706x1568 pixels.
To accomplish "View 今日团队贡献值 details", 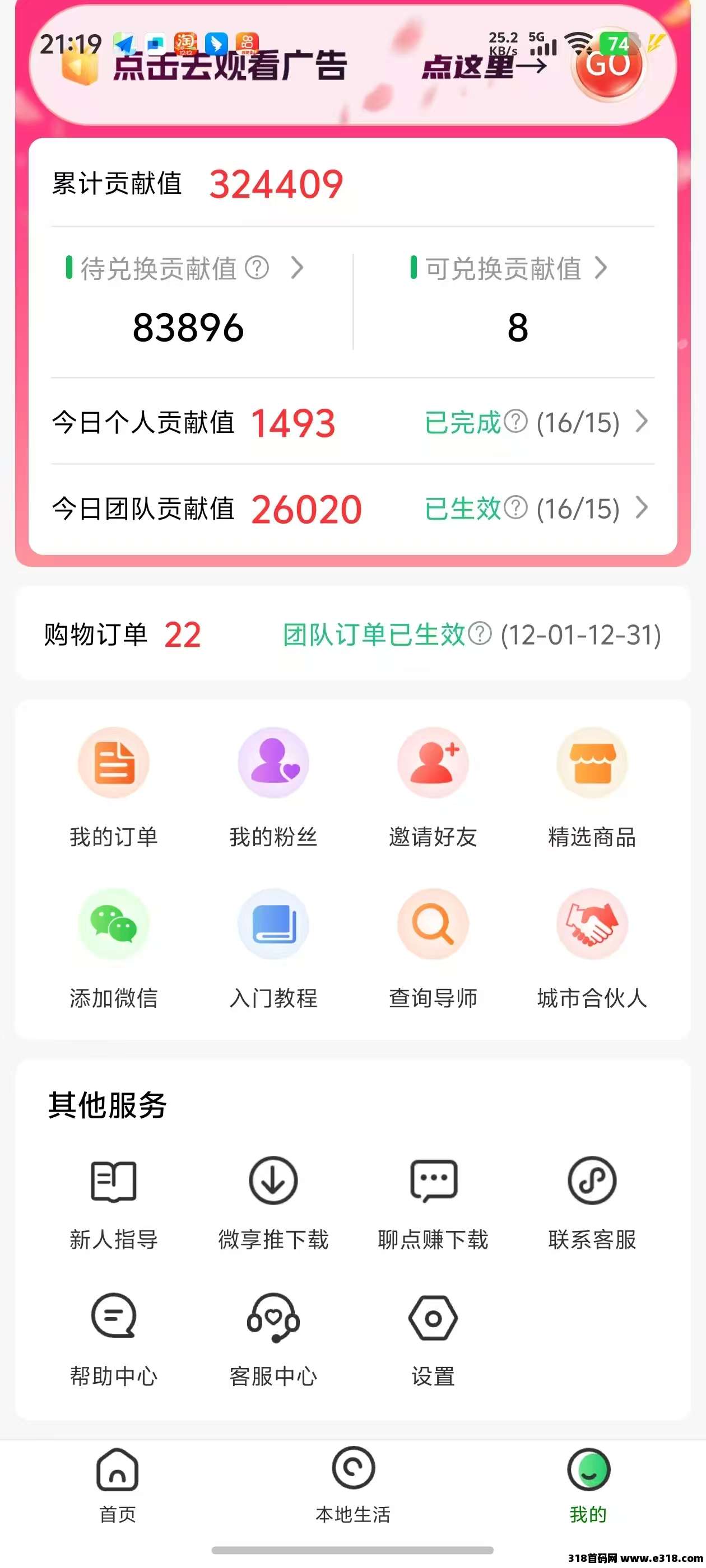I will pos(535,508).
